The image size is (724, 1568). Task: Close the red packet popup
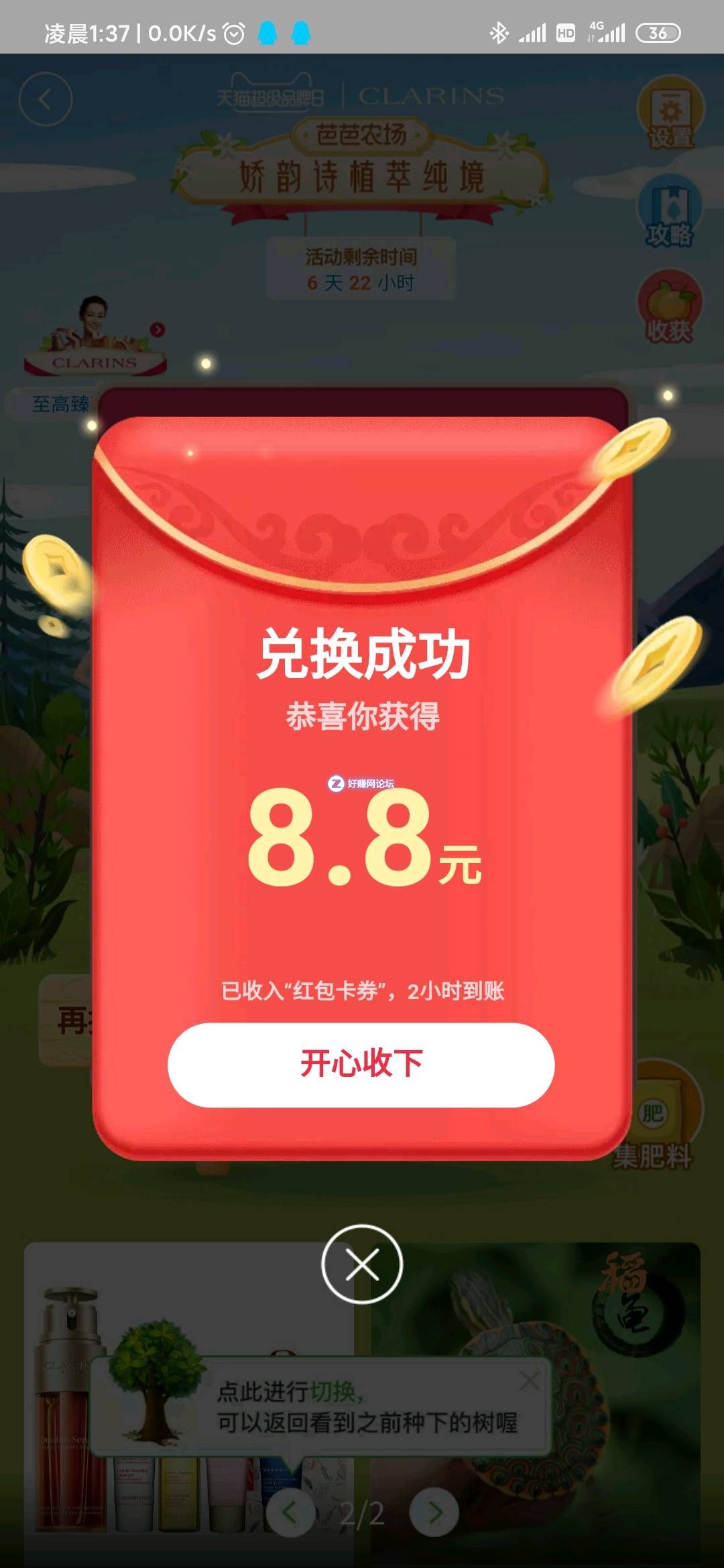(362, 1264)
